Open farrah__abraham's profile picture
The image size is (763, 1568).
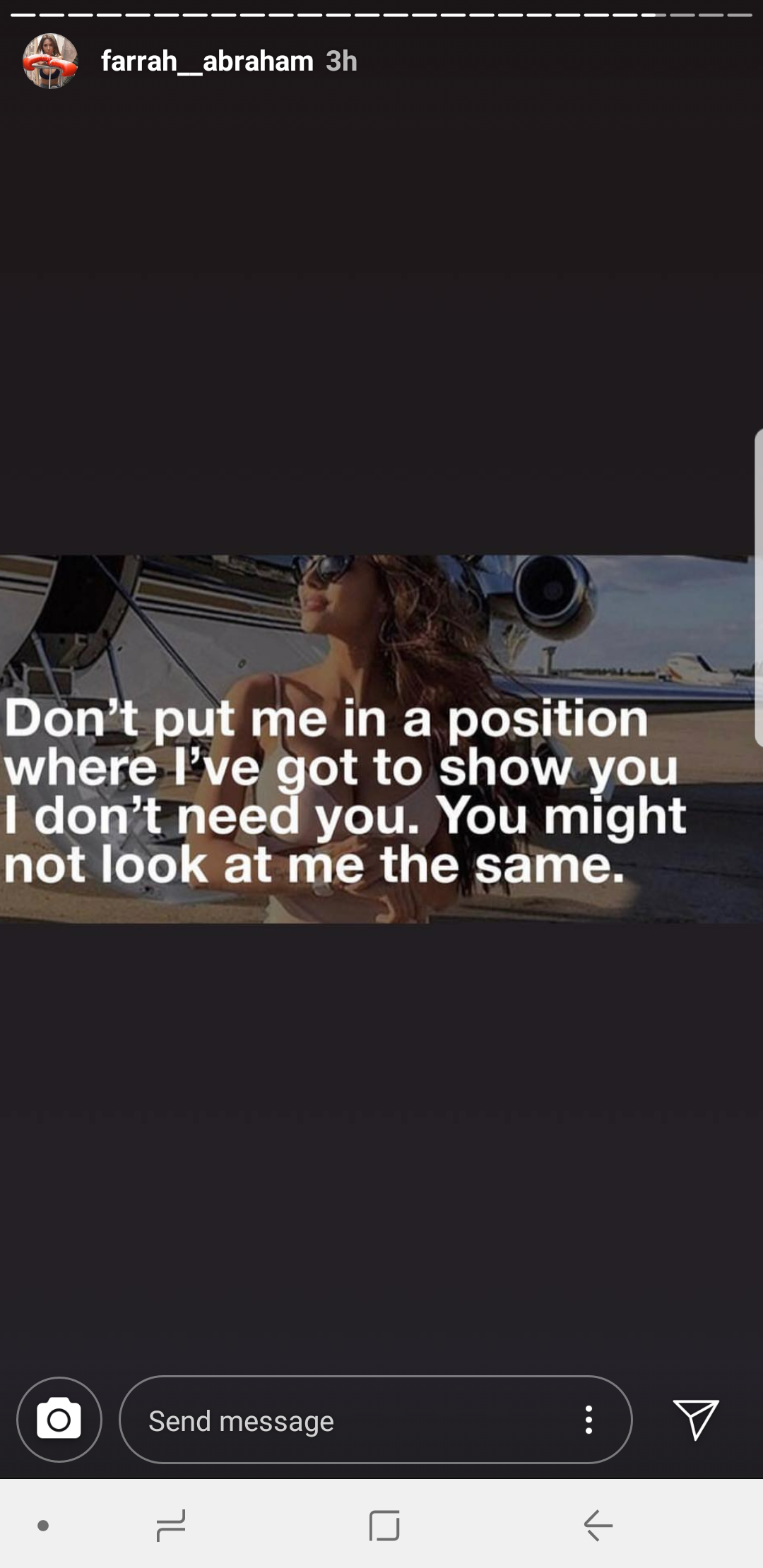[50, 61]
